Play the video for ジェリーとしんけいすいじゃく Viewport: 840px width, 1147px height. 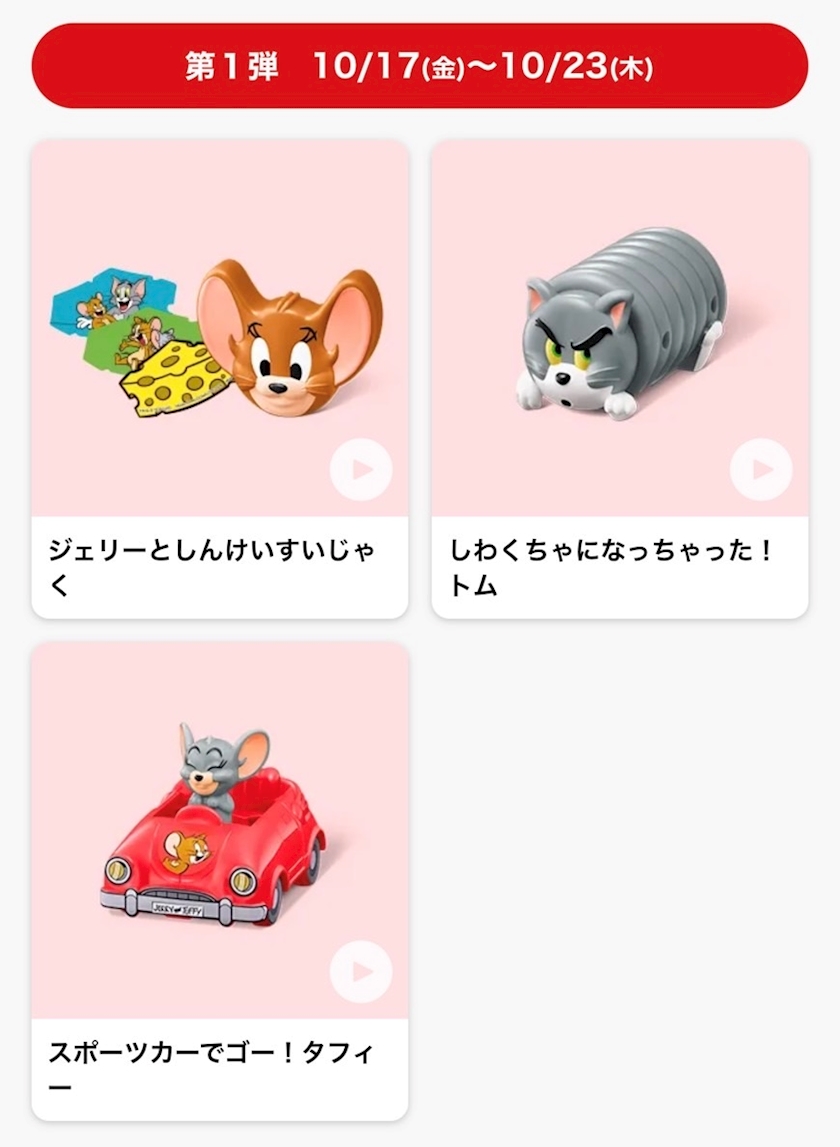361,470
